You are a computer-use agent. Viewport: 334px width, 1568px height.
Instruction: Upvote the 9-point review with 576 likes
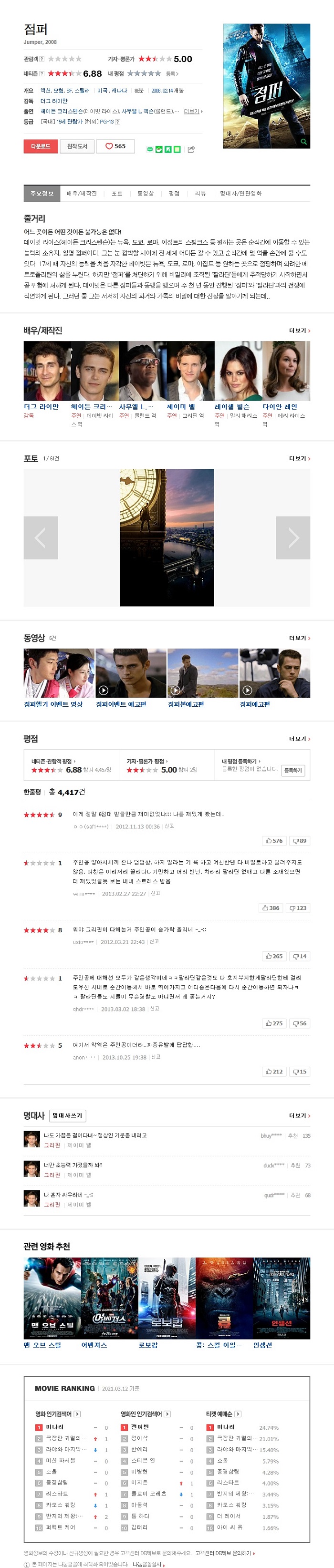tap(274, 841)
